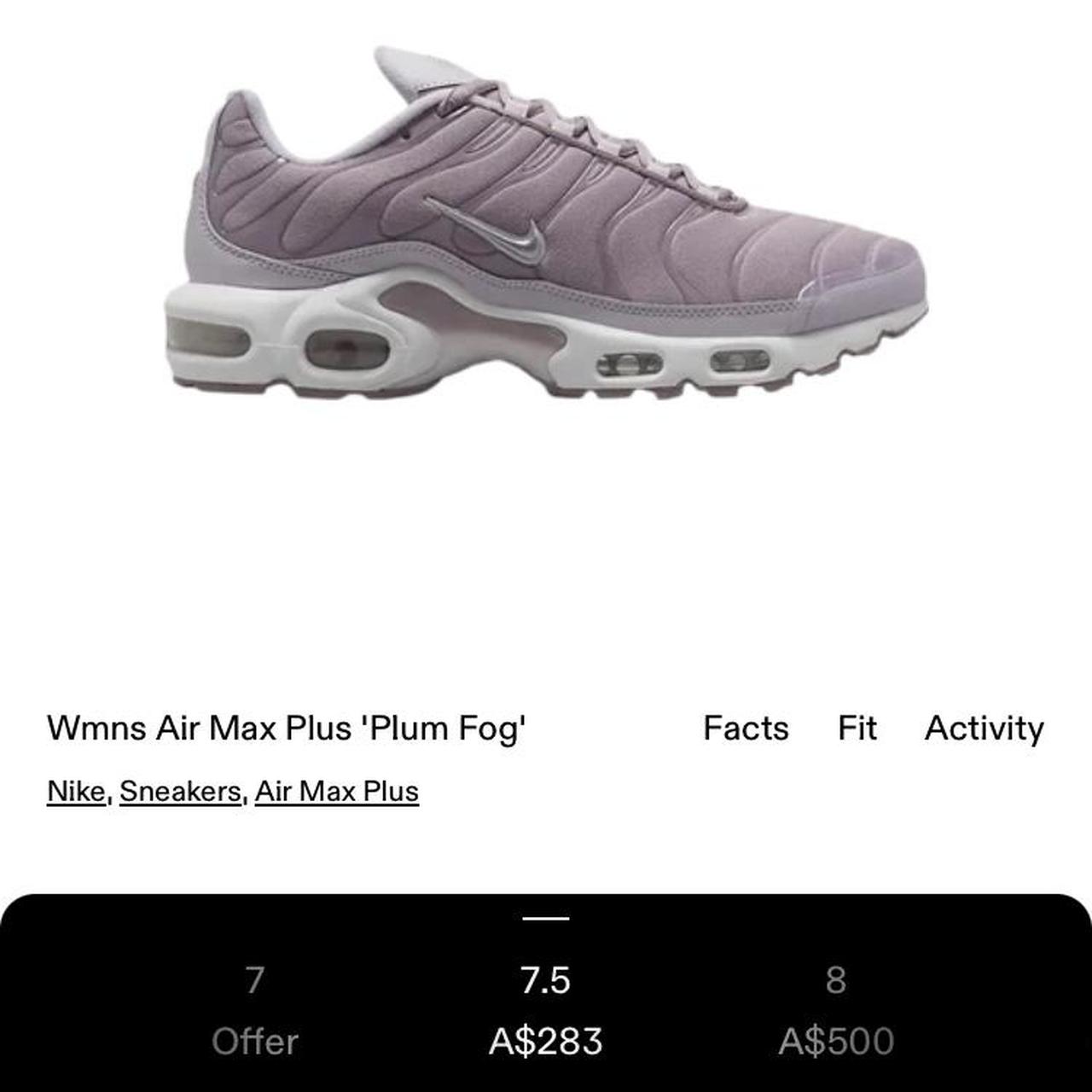Switch to the Fit section

857,728
